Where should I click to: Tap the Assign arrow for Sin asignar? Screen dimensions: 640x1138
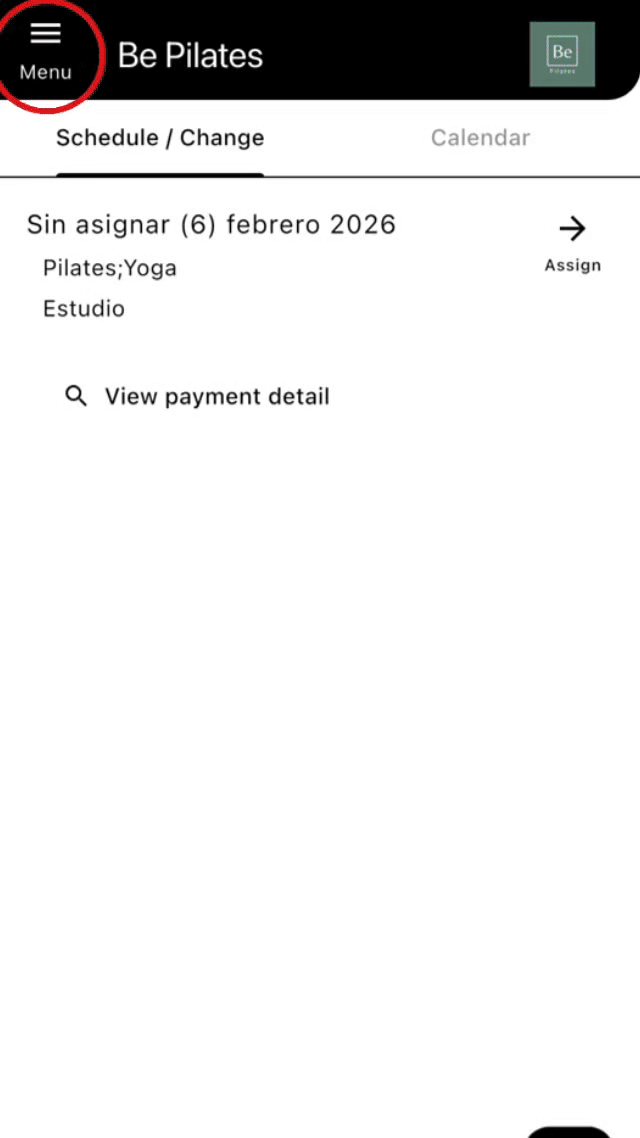point(572,242)
